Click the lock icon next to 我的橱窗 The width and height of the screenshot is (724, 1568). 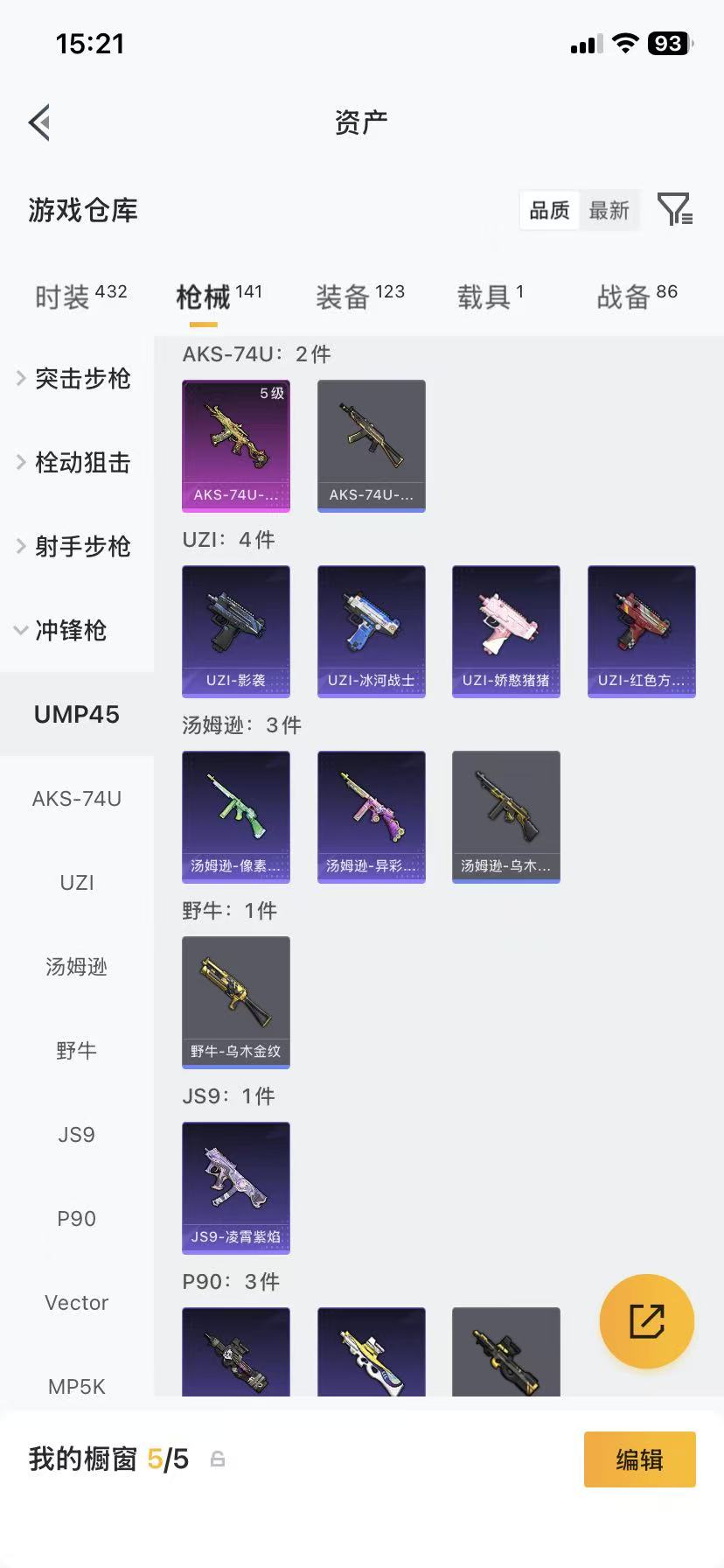coord(217,1459)
